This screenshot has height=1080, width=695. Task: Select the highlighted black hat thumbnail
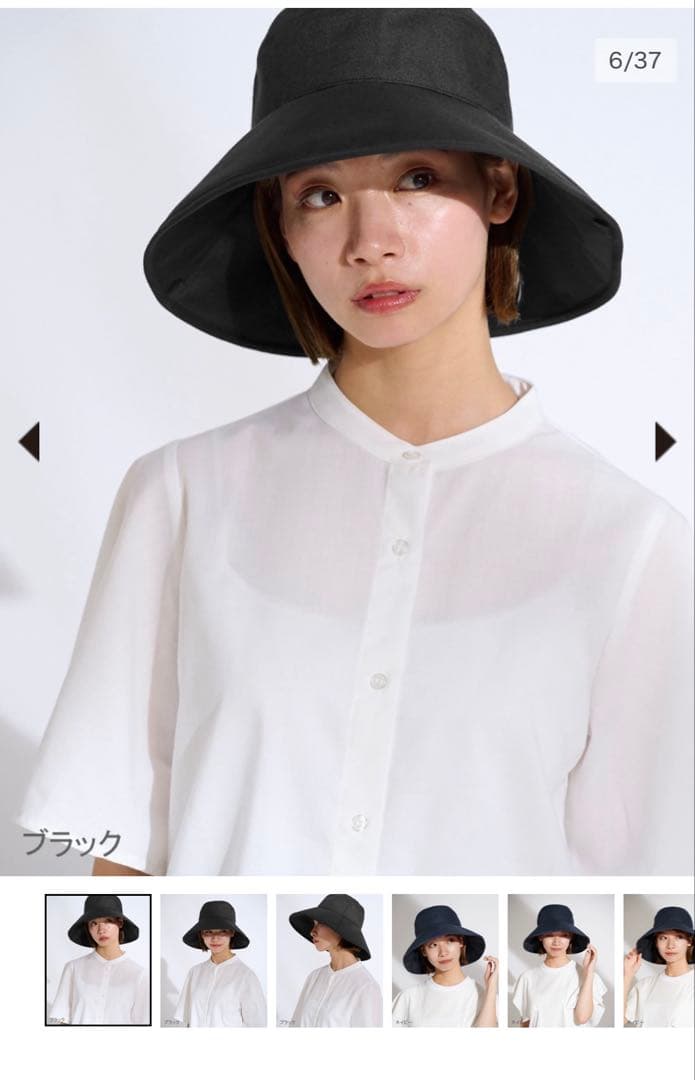pyautogui.click(x=98, y=960)
